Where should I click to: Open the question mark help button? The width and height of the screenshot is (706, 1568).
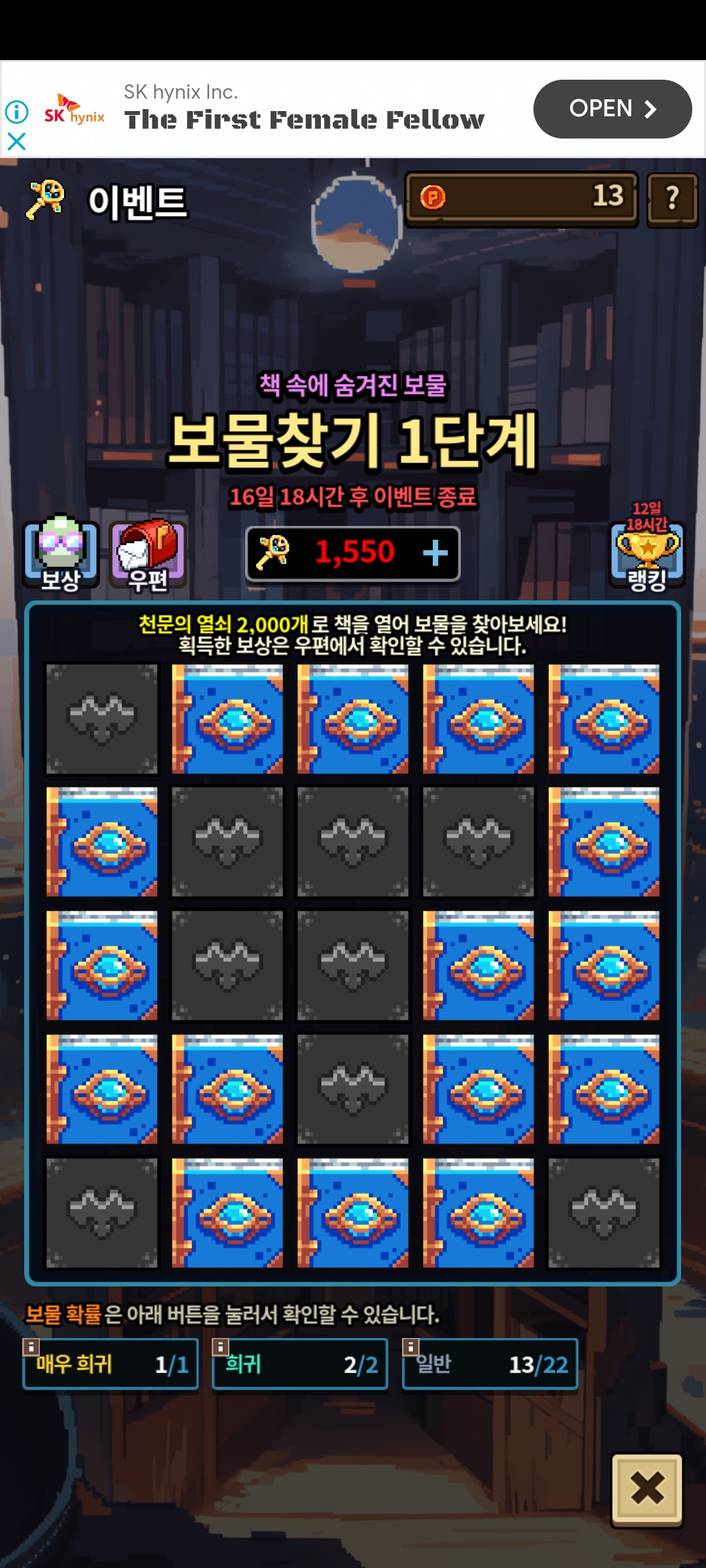(x=672, y=199)
